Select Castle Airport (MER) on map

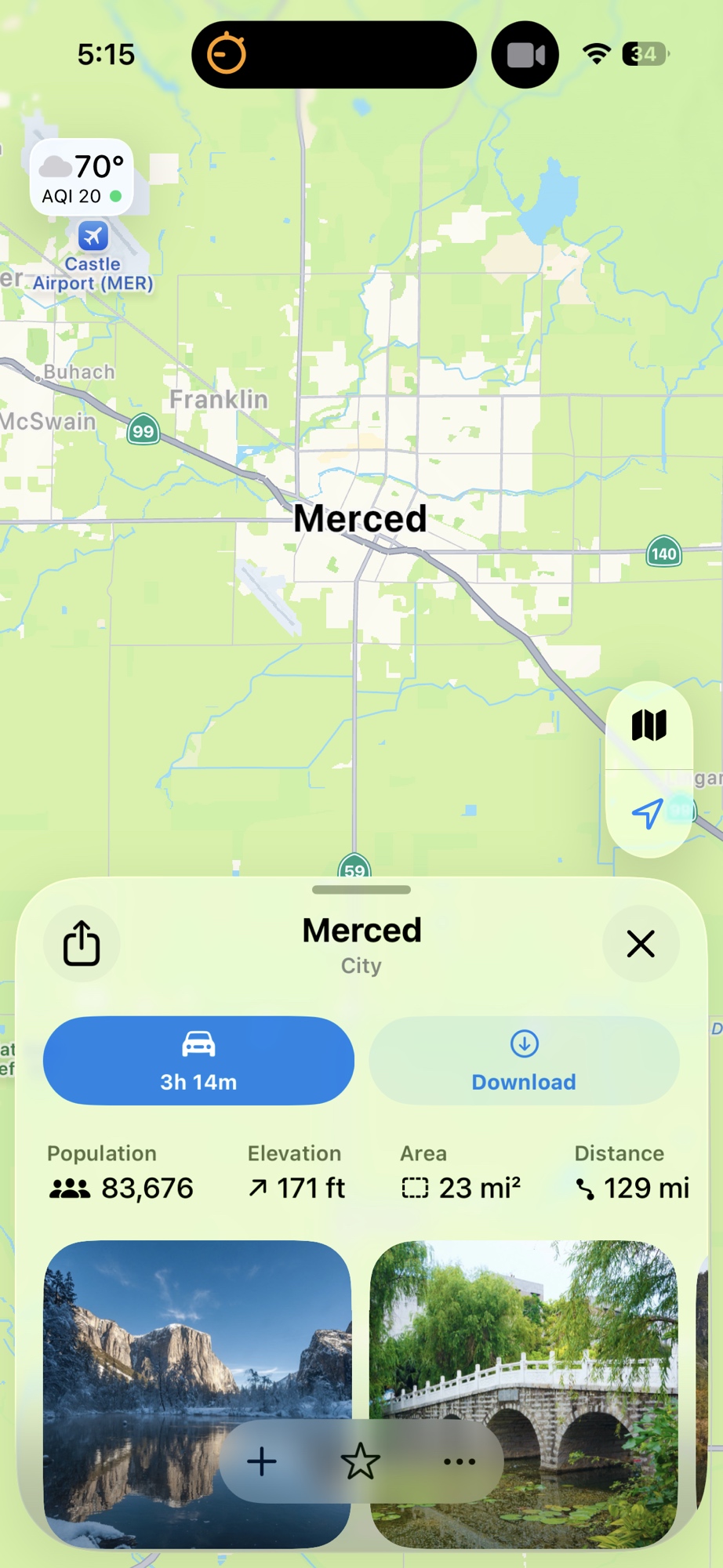coord(93,237)
